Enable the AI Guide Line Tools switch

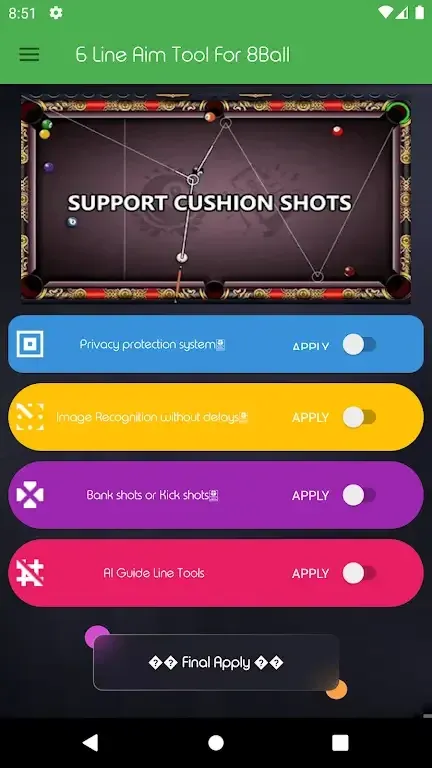360,573
